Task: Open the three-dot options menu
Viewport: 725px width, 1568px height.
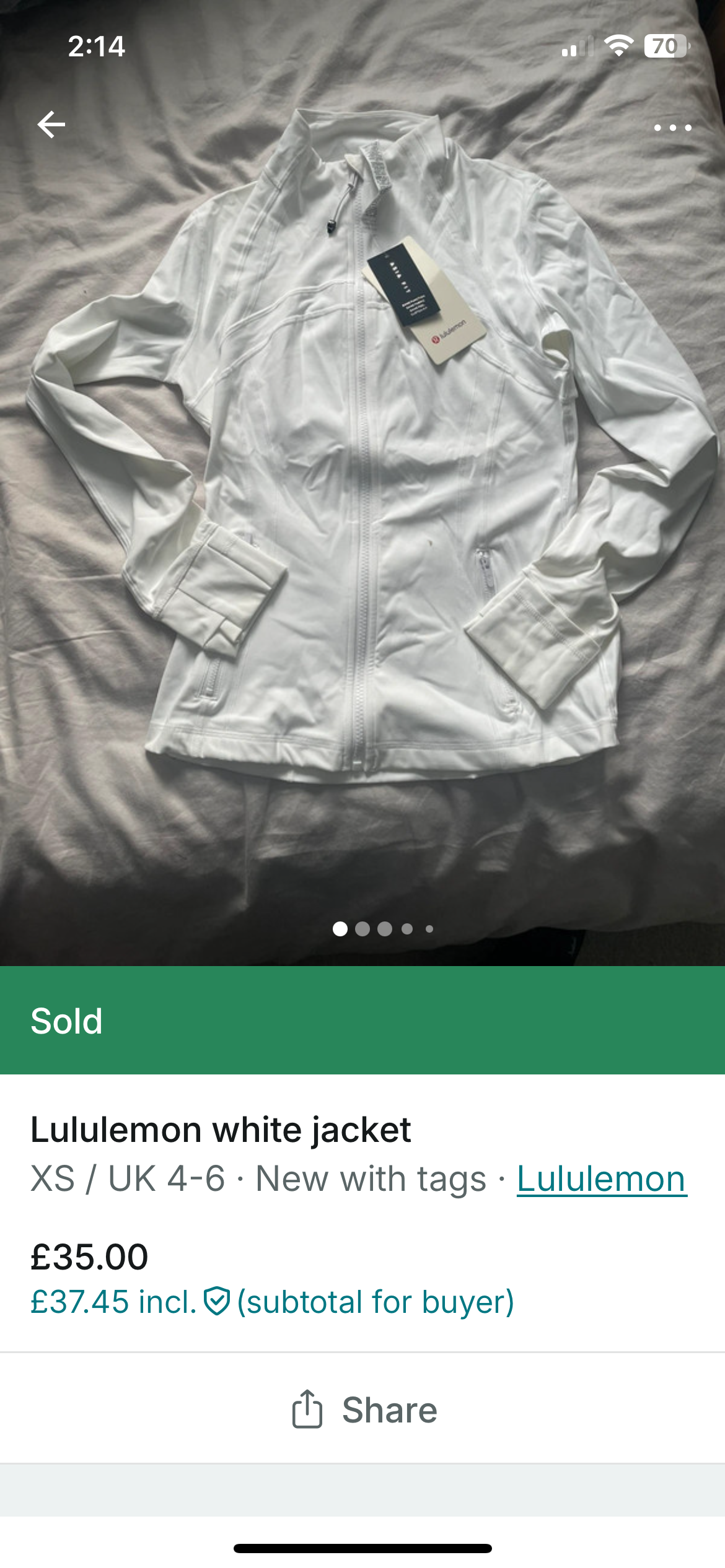Action: pos(673,127)
